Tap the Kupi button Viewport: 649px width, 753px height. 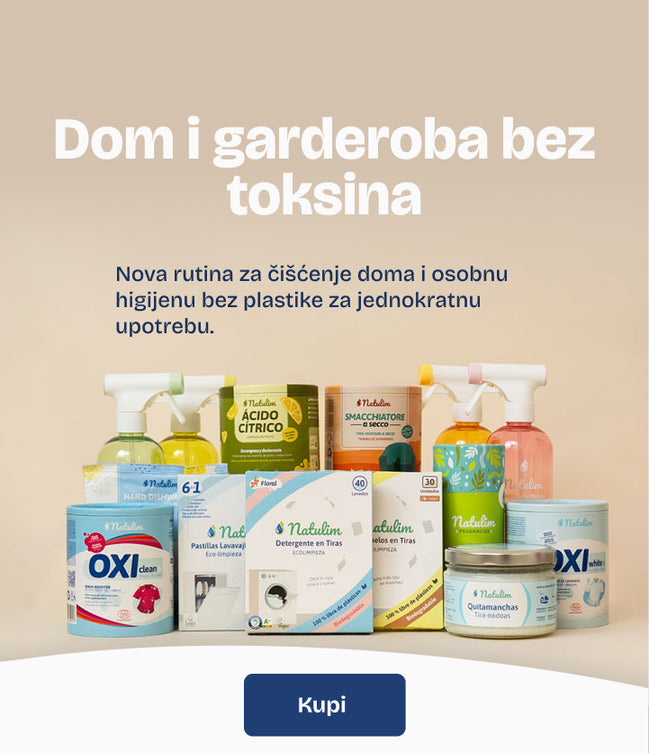point(324,704)
